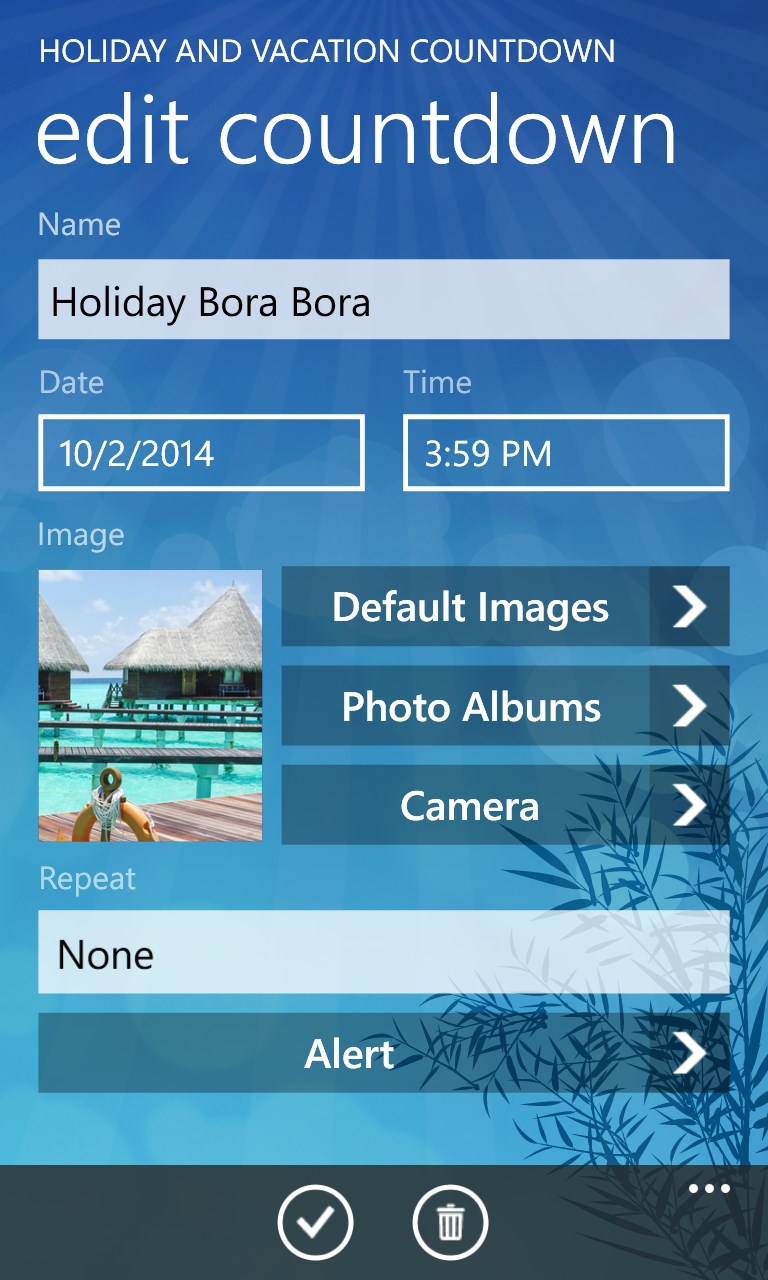This screenshot has height=1280, width=768.
Task: Open the app bar overflow menu
Action: 709,1189
